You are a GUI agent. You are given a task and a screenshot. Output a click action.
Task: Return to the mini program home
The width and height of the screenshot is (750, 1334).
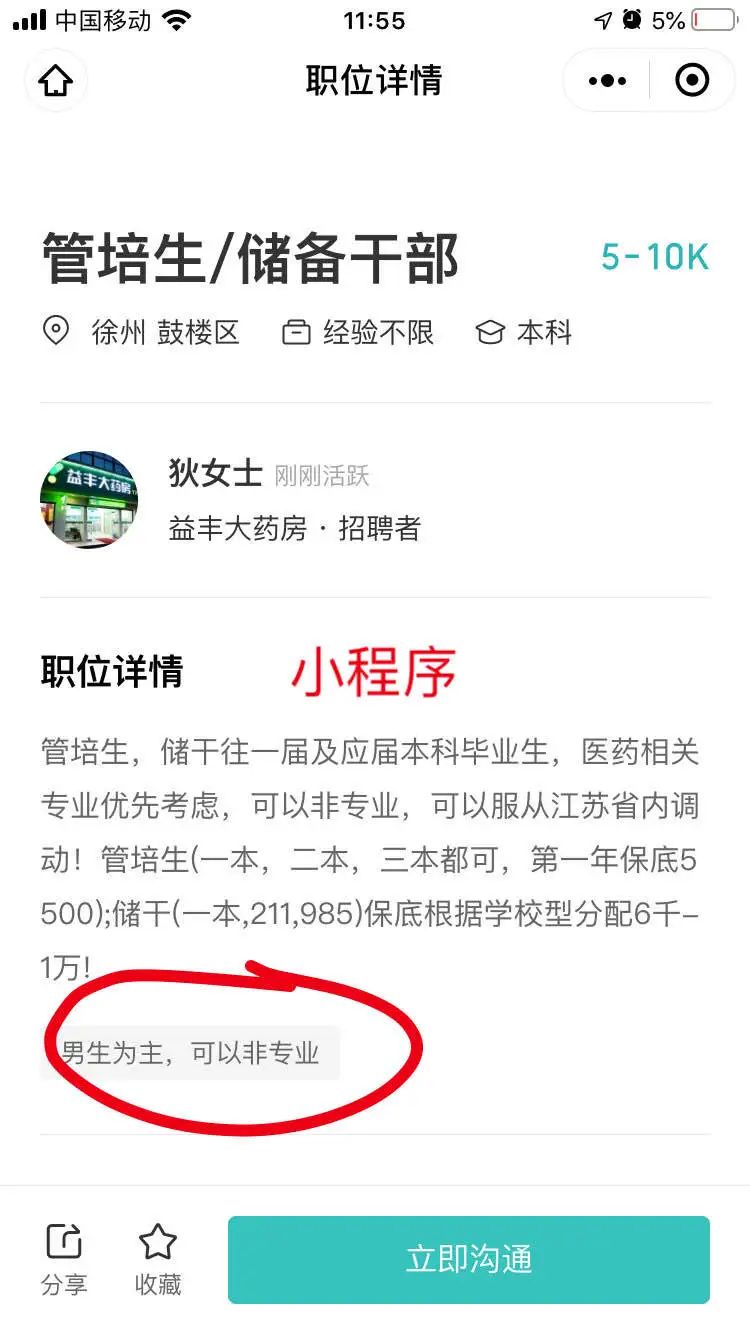[56, 80]
